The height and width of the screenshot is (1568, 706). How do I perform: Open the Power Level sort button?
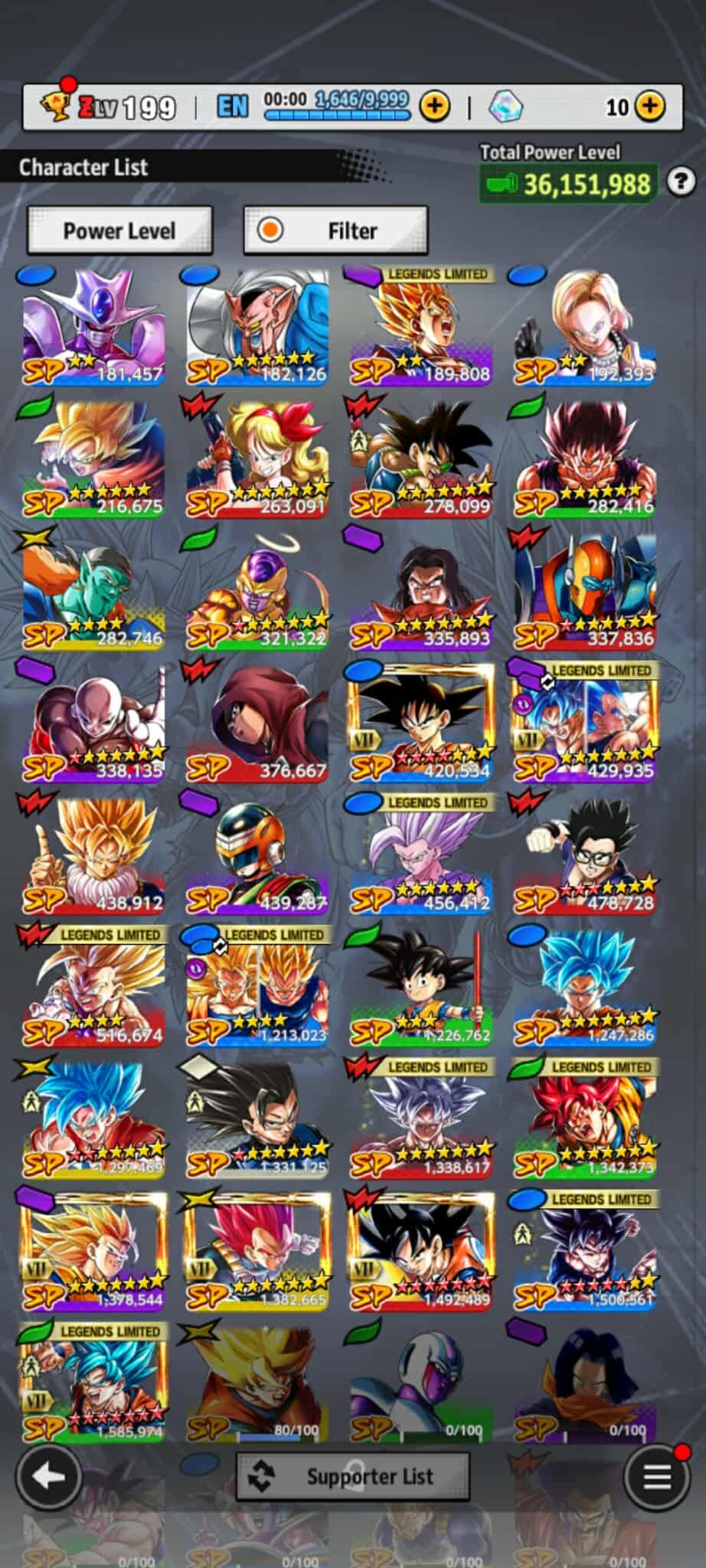click(119, 230)
